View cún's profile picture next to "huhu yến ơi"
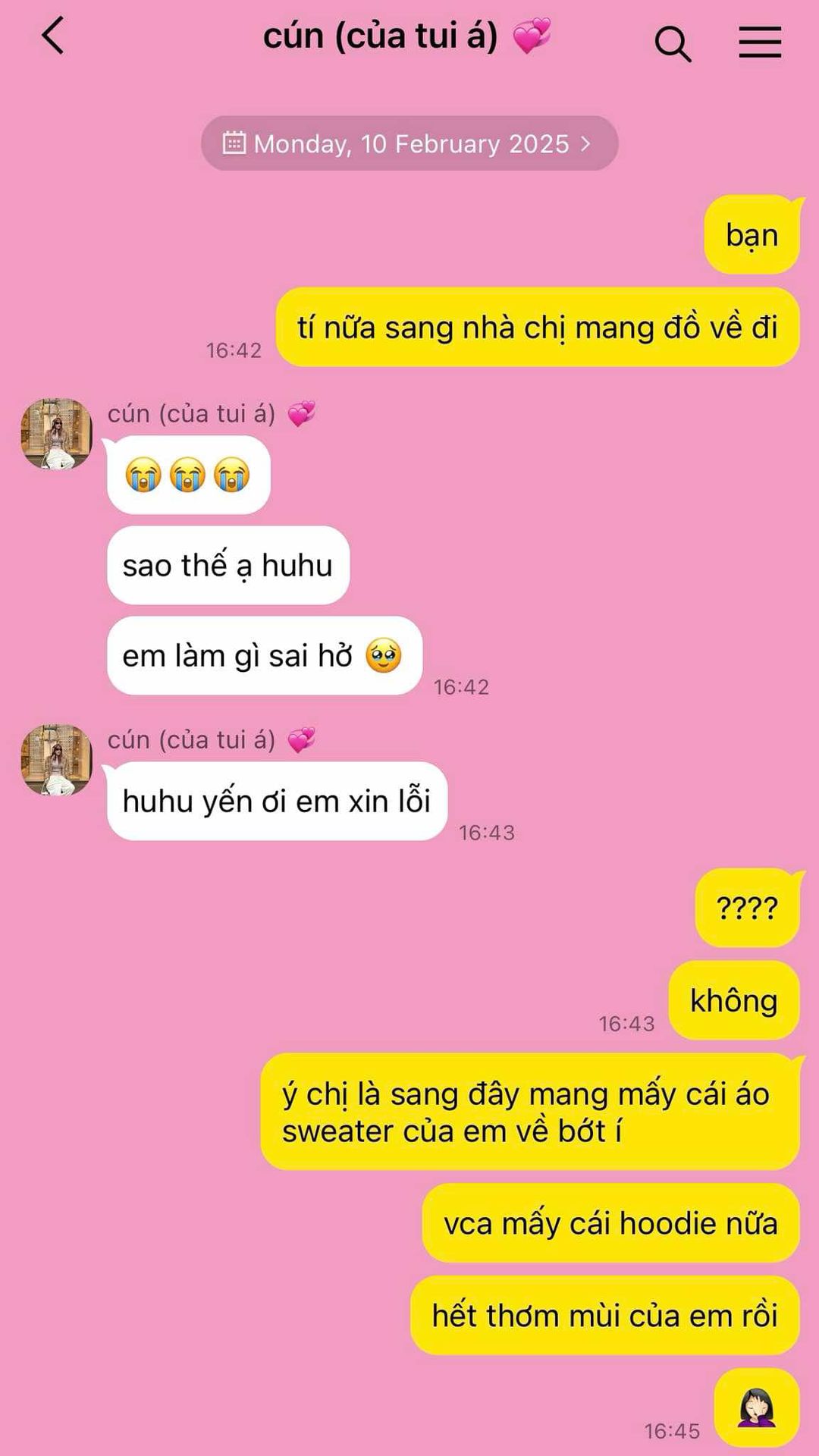Viewport: 819px width, 1456px height. point(57,760)
